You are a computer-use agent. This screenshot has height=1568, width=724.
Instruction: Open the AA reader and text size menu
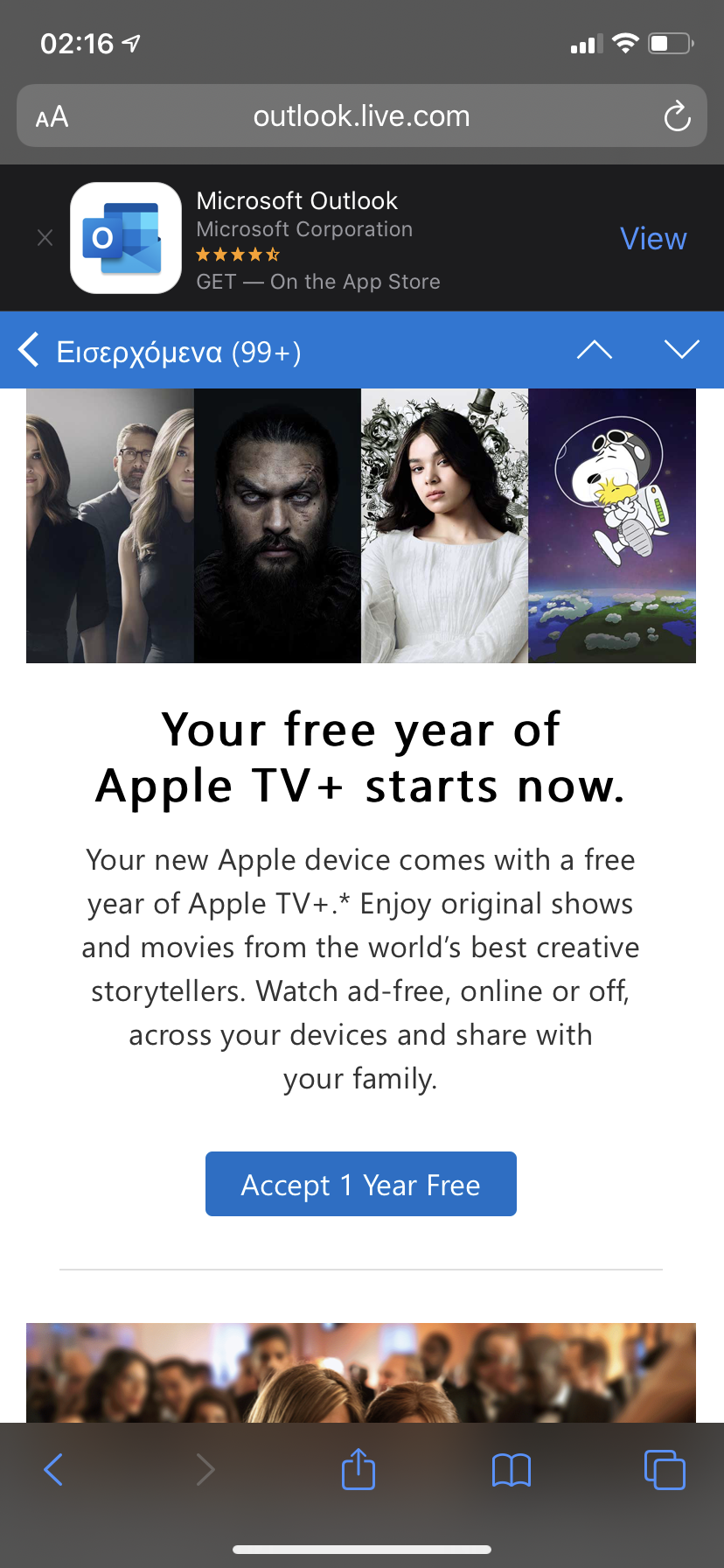pos(52,116)
